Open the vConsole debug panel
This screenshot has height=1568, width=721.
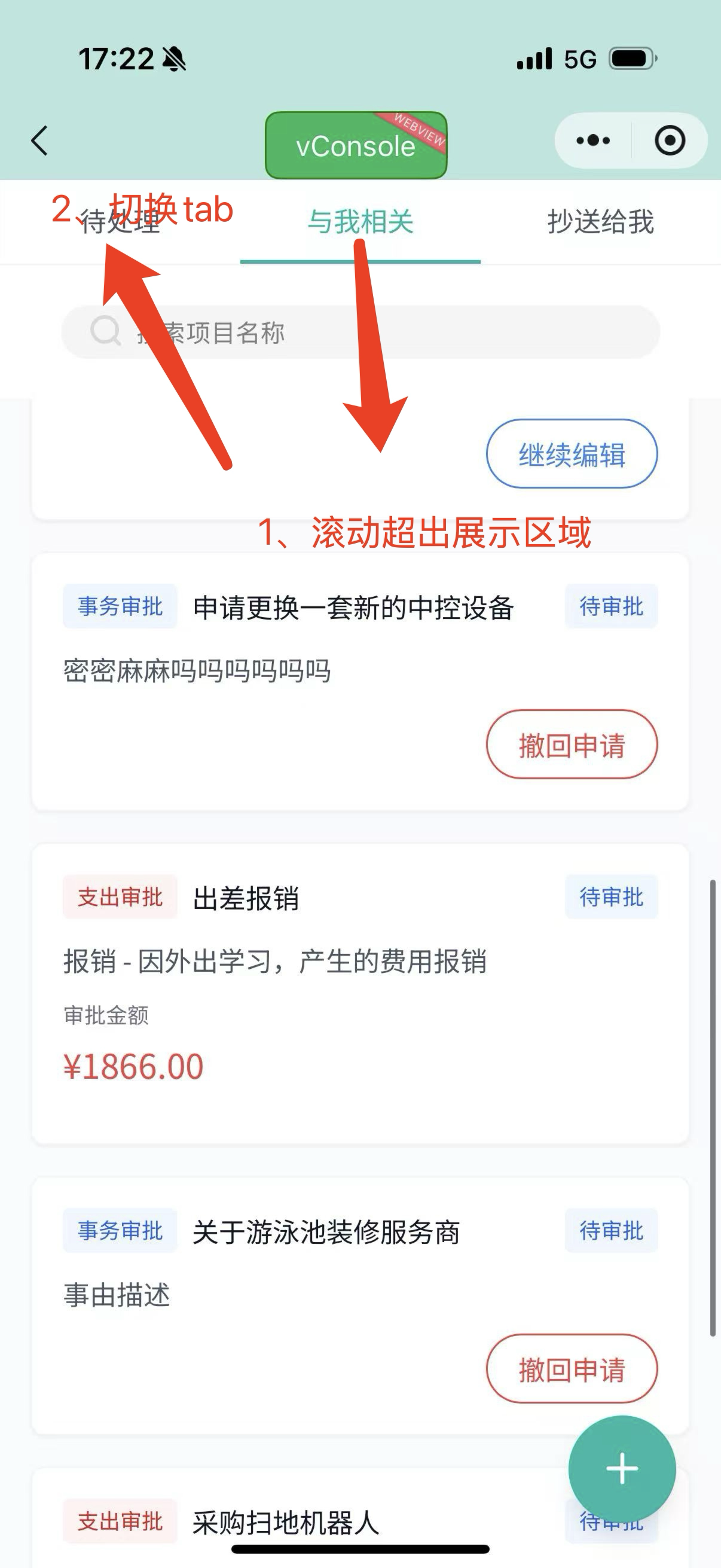click(x=356, y=144)
